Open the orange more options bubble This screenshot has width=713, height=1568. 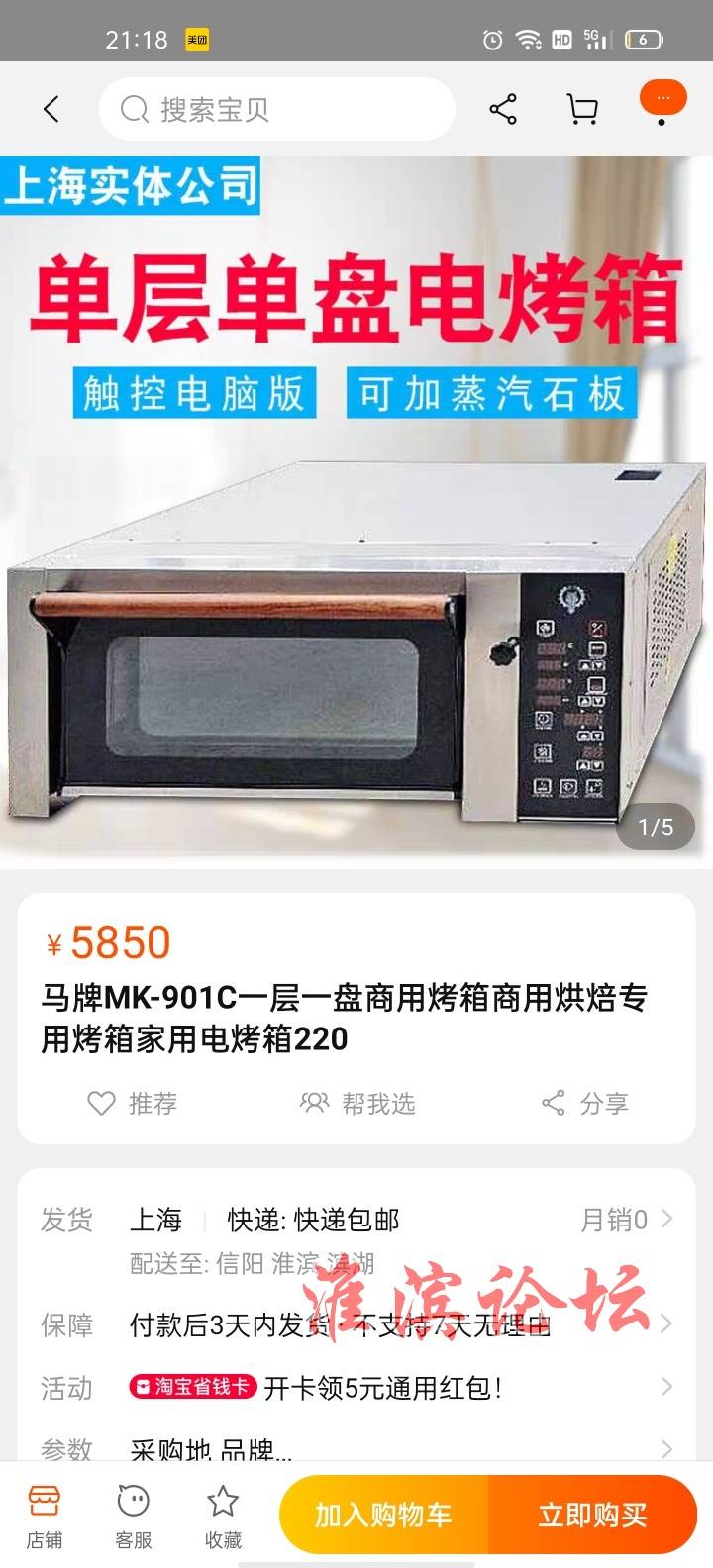click(662, 101)
